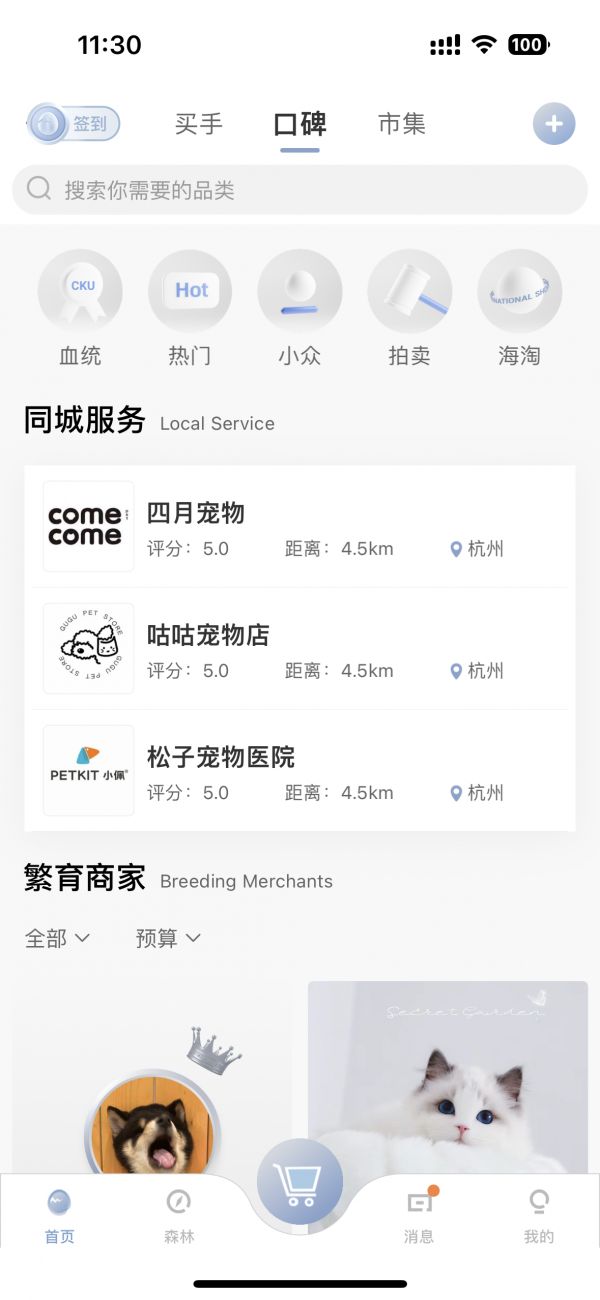Open the shopping cart button
The image size is (600, 1300).
pyautogui.click(x=300, y=1184)
